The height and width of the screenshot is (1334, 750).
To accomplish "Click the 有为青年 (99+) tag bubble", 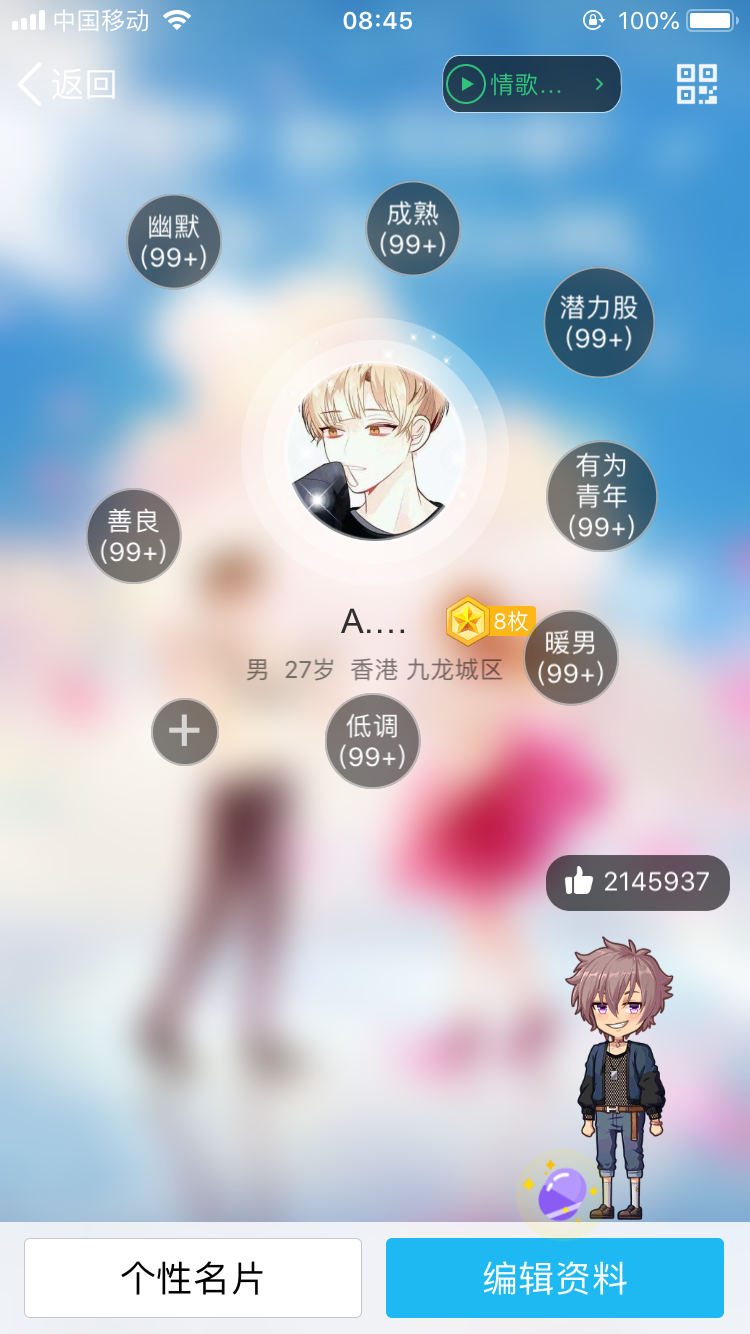I will click(x=602, y=496).
